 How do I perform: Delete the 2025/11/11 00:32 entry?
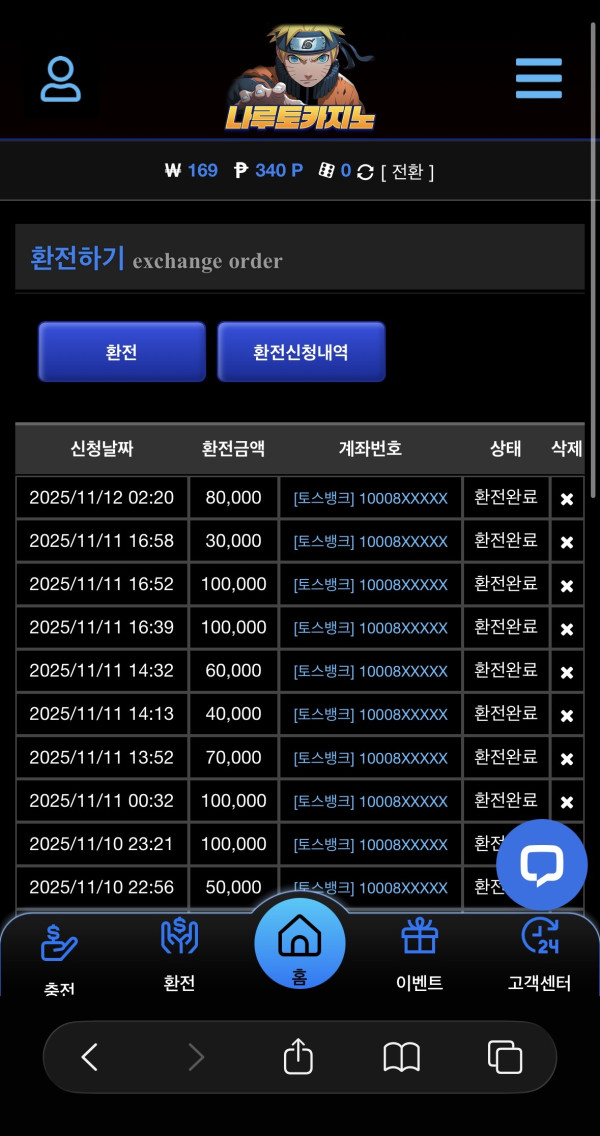pyautogui.click(x=567, y=802)
